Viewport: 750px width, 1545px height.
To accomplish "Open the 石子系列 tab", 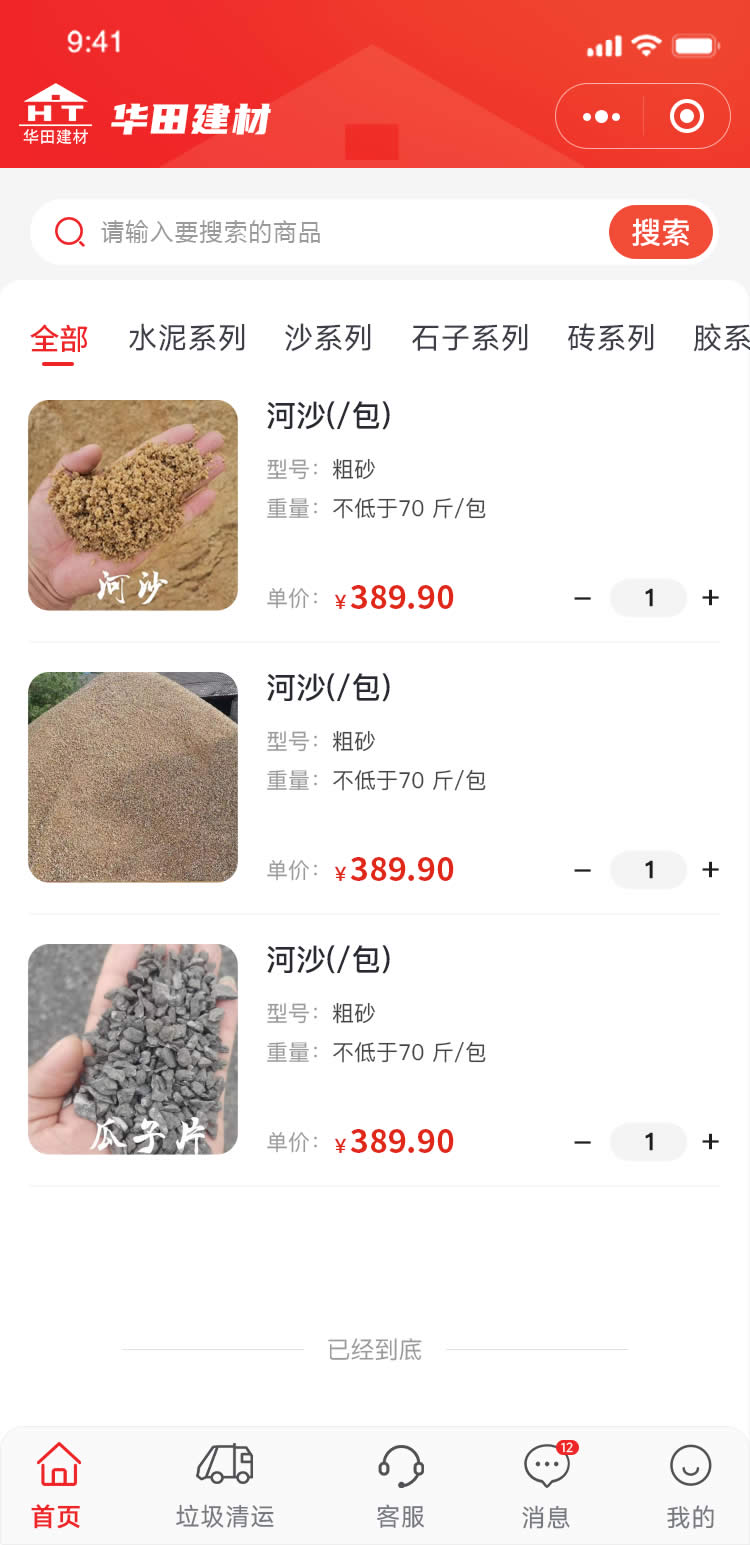I will pos(470,339).
